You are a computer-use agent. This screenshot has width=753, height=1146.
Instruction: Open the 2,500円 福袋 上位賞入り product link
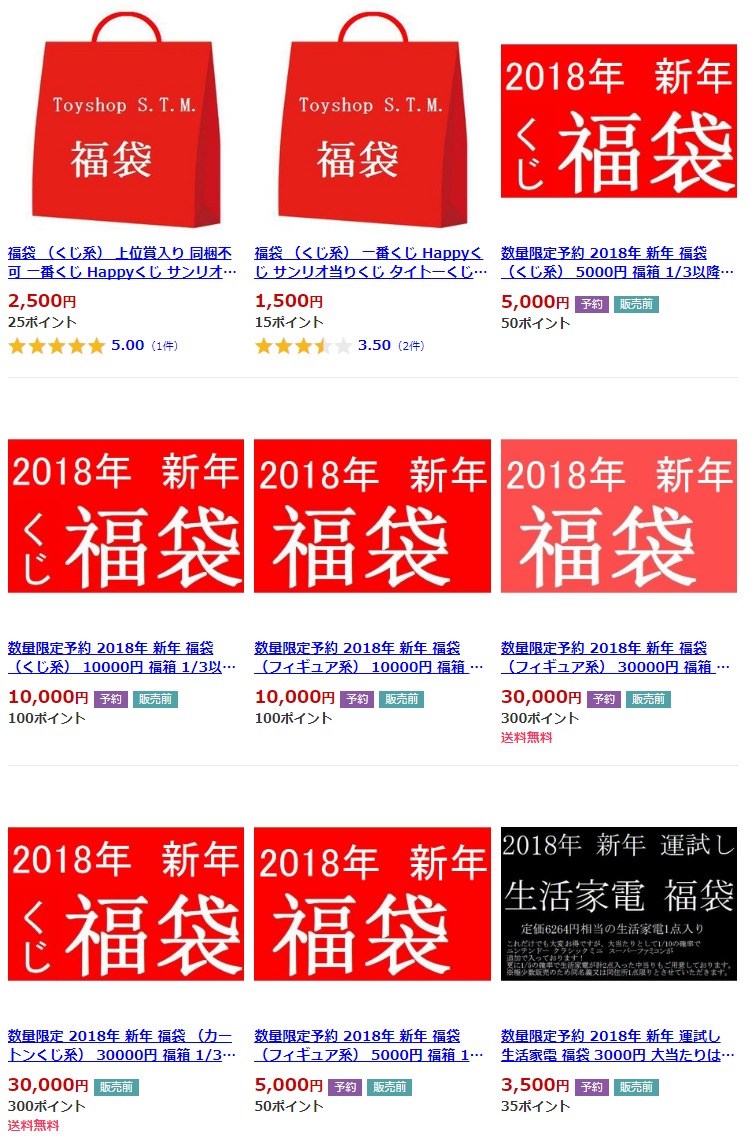(x=122, y=262)
